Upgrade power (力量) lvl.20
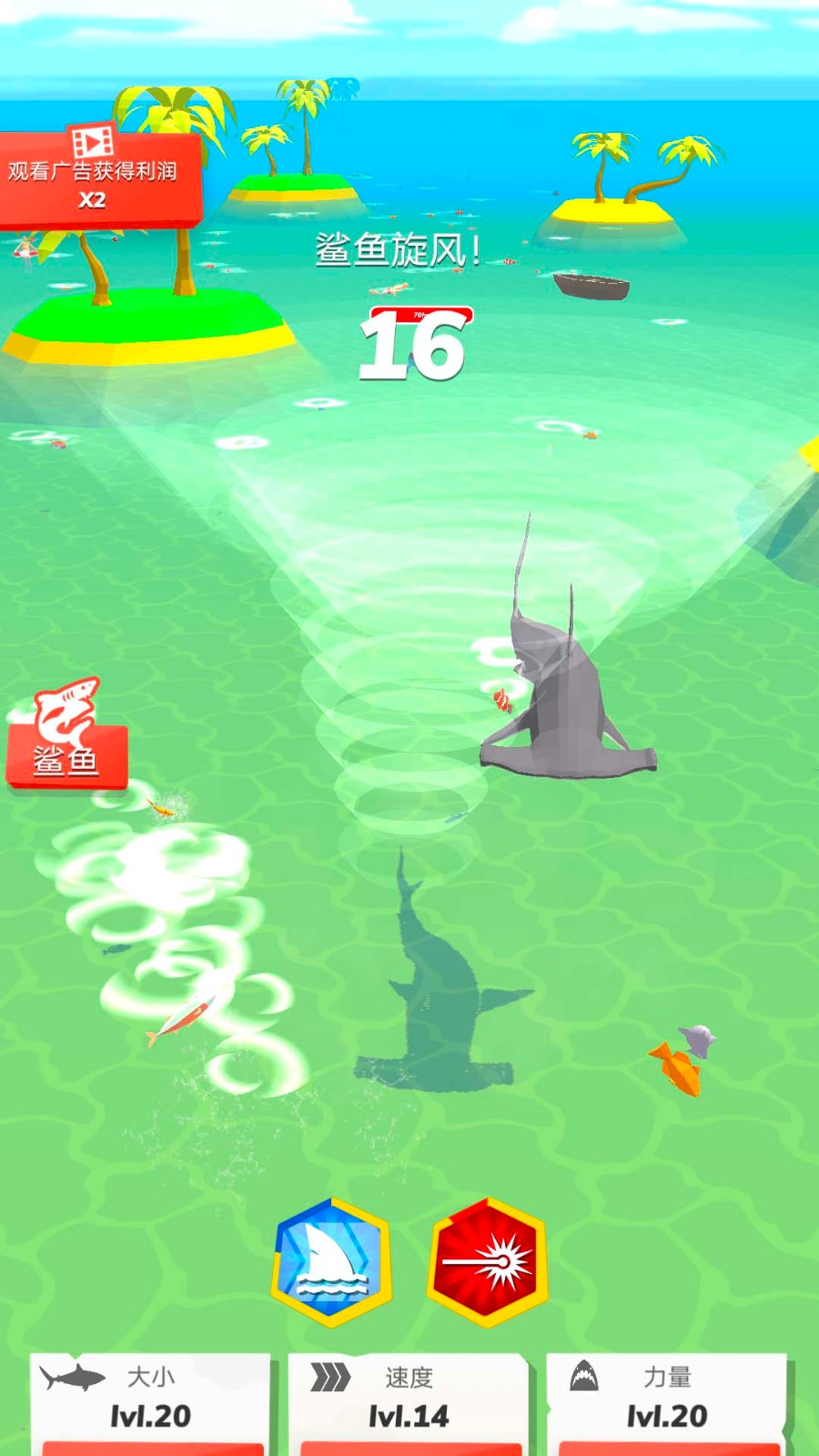 point(666,1403)
